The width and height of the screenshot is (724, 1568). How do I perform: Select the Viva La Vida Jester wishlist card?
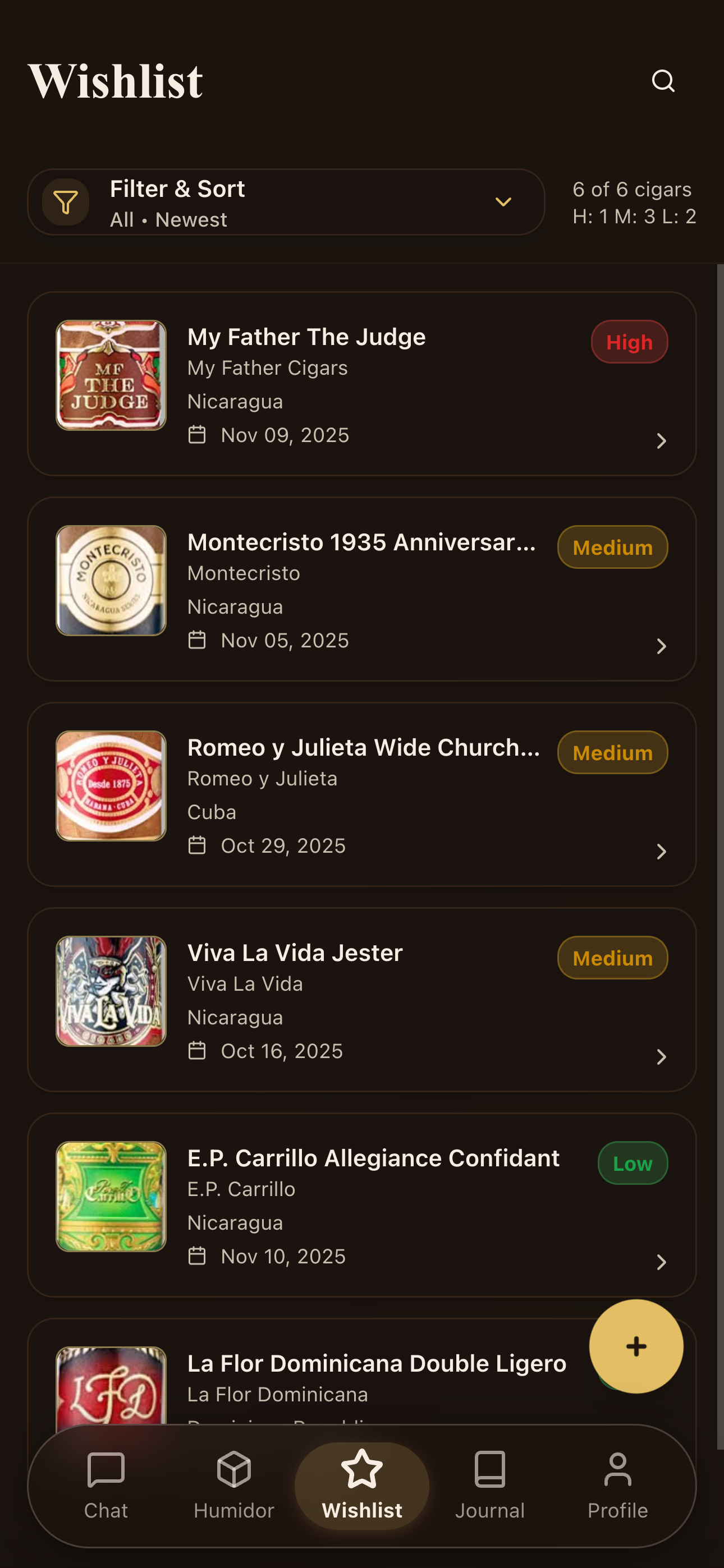point(363,998)
